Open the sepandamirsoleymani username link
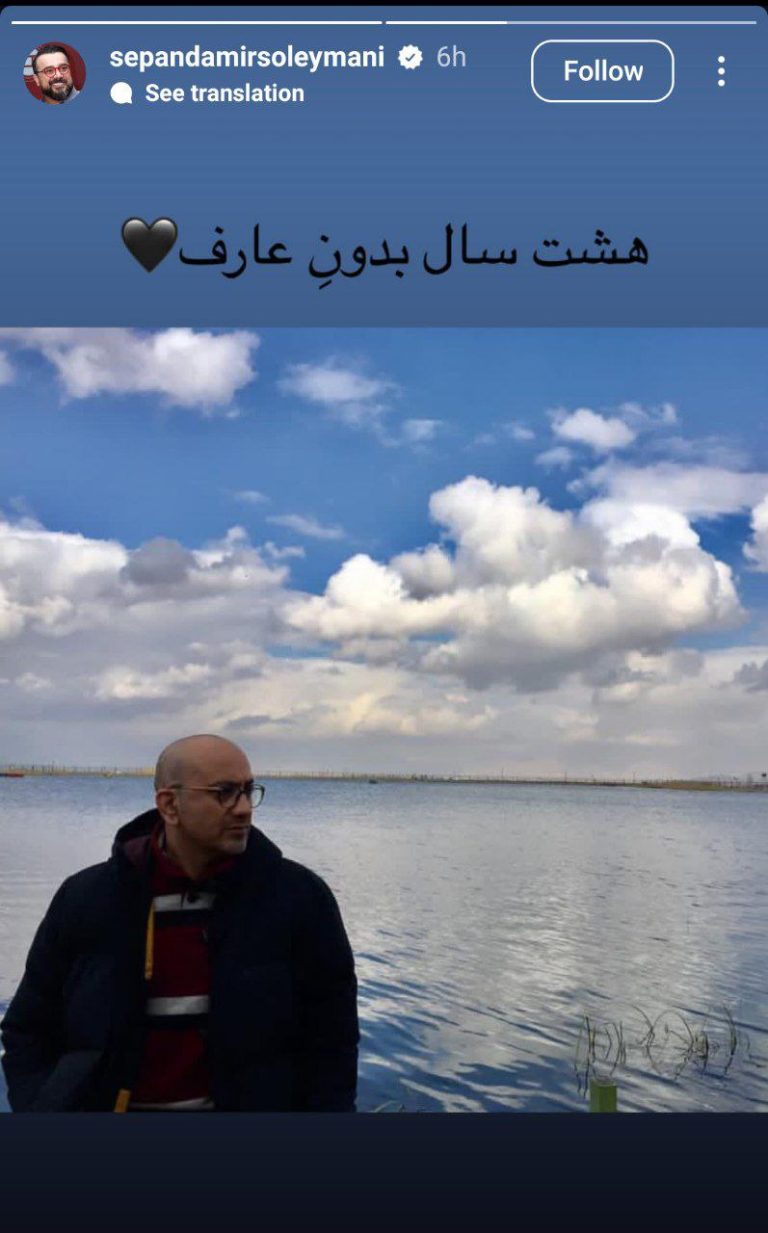Screen dimensions: 768x1233 (x=246, y=57)
